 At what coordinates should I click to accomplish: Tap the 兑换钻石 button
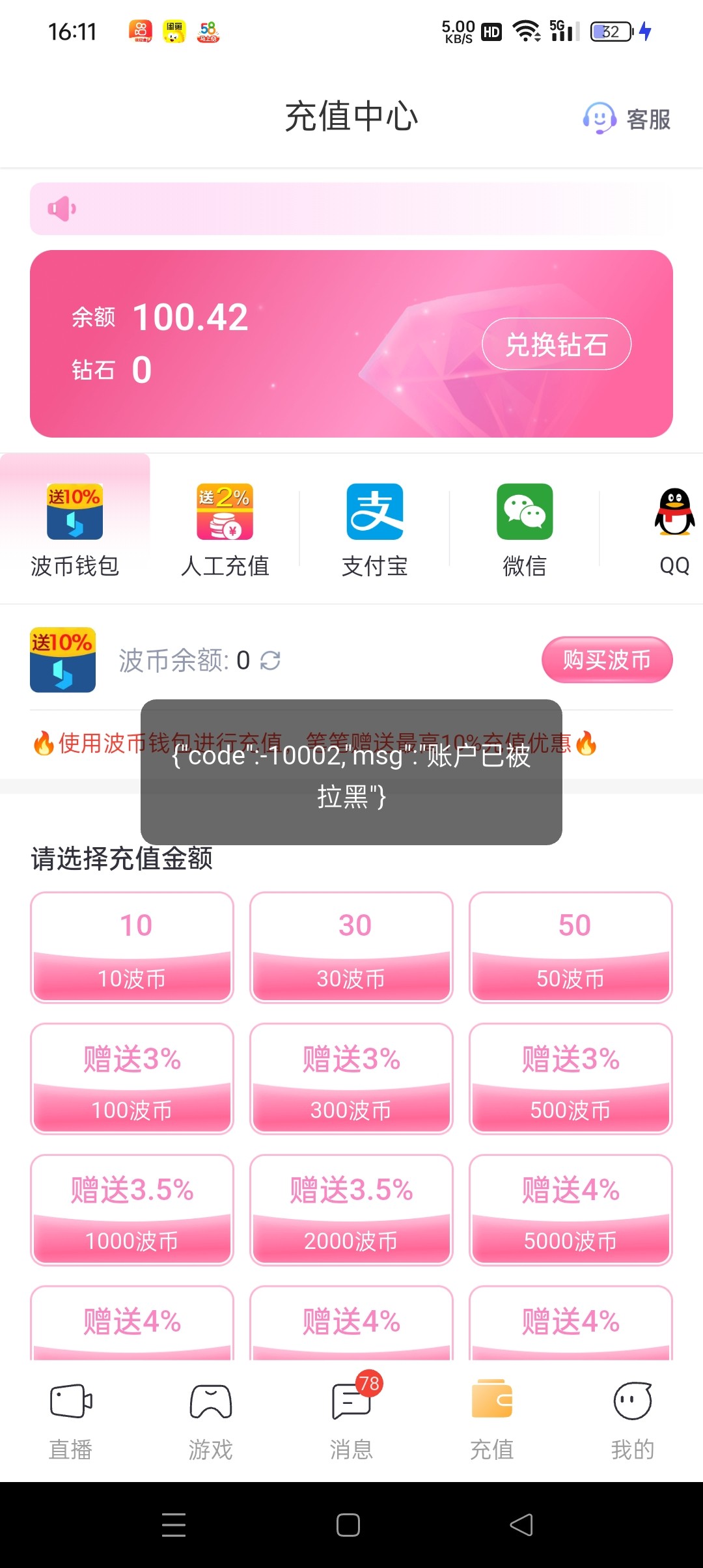tap(556, 344)
